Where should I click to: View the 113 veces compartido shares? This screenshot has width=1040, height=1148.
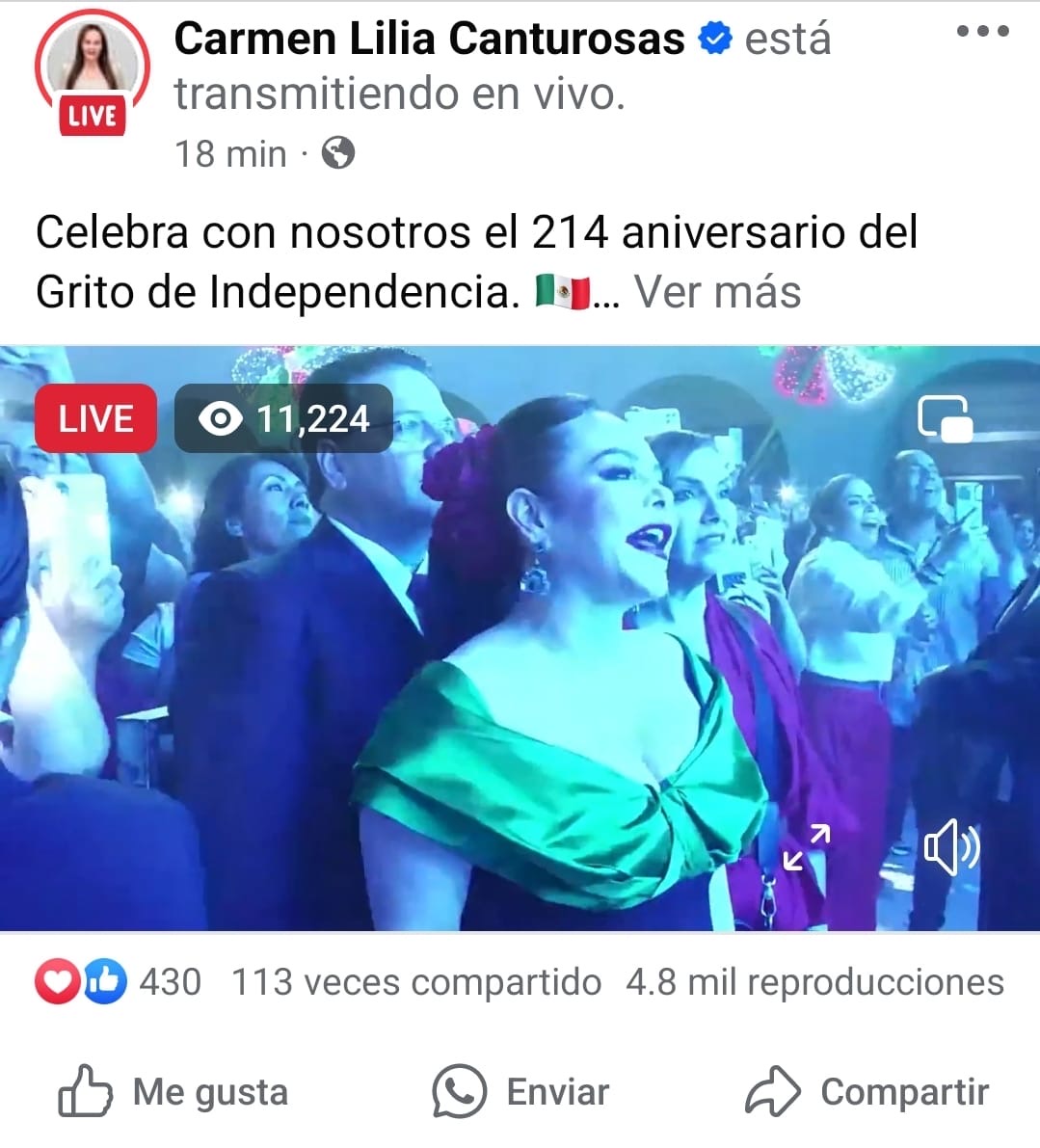coord(416,982)
